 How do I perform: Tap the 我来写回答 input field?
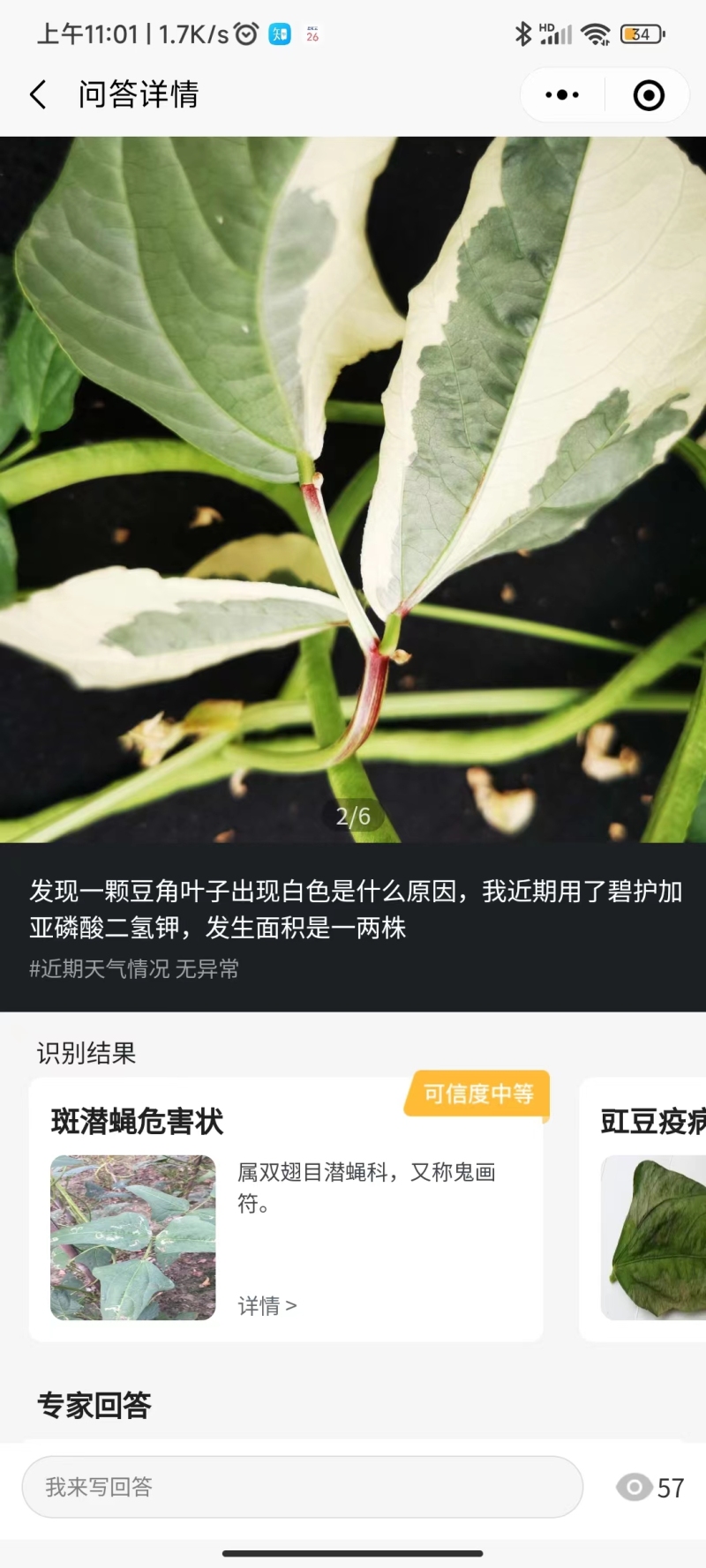coord(302,1487)
